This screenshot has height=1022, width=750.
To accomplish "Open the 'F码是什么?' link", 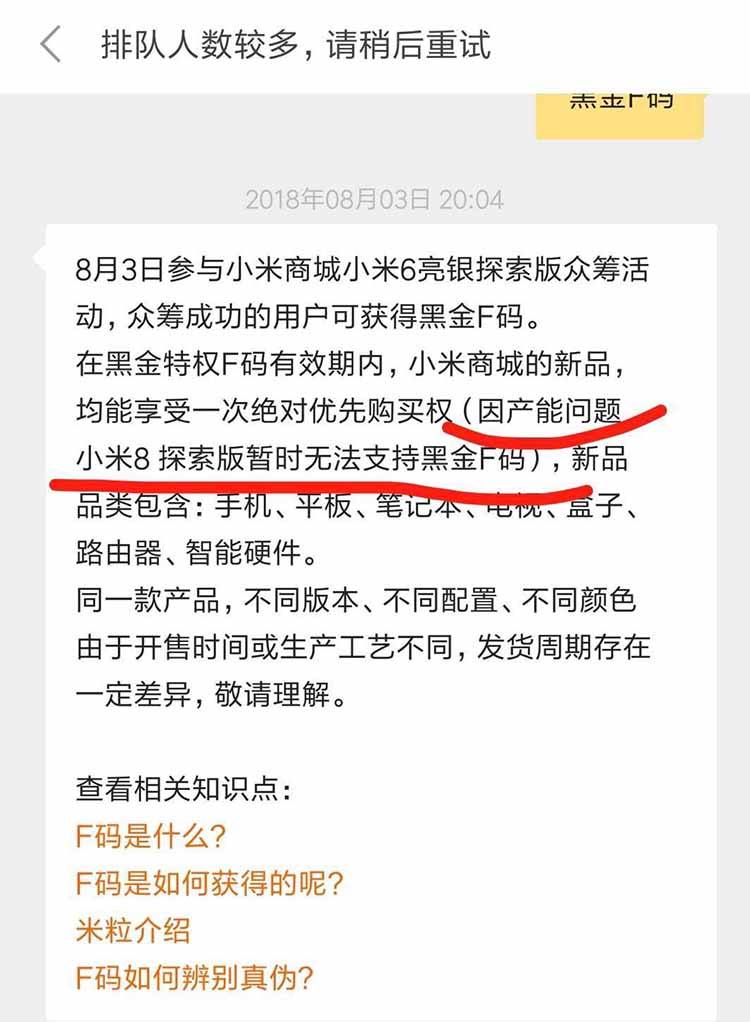I will [151, 836].
